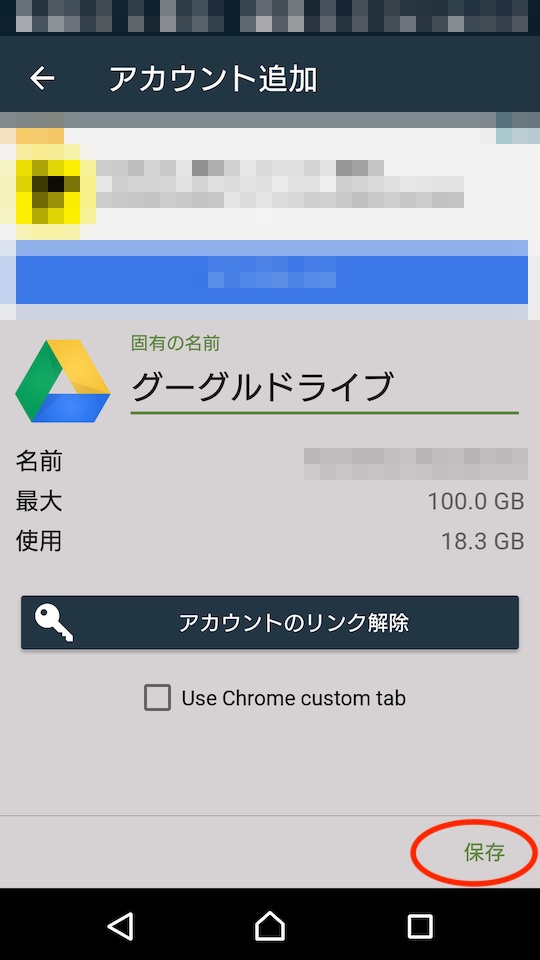Save with the 保存 button
The width and height of the screenshot is (540, 960).
484,852
